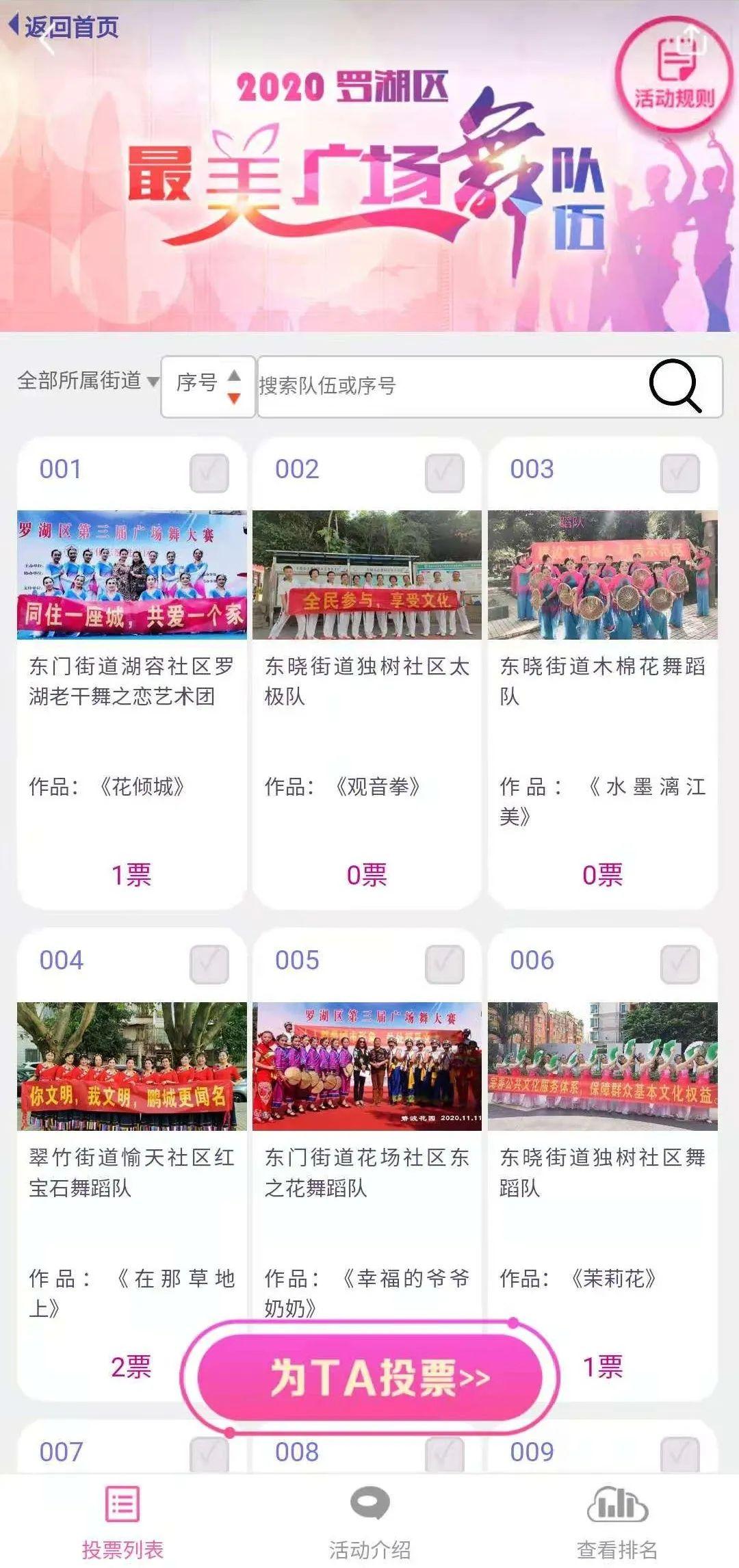Tap the magnifier search icon
Image resolution: width=739 pixels, height=1568 pixels.
click(x=675, y=386)
